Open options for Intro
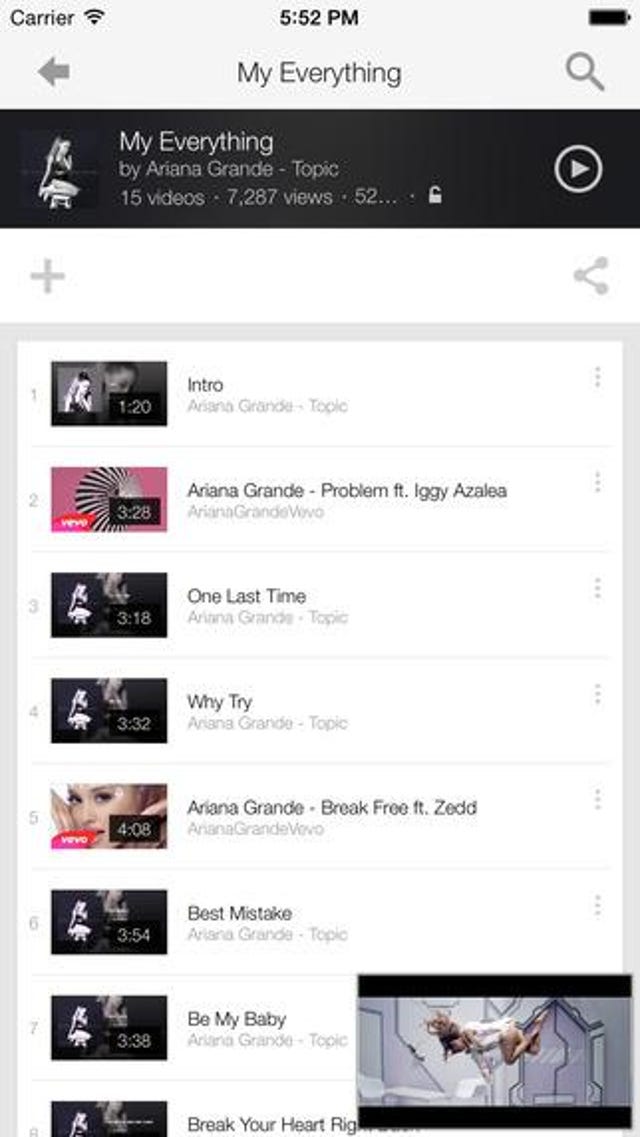 click(597, 377)
